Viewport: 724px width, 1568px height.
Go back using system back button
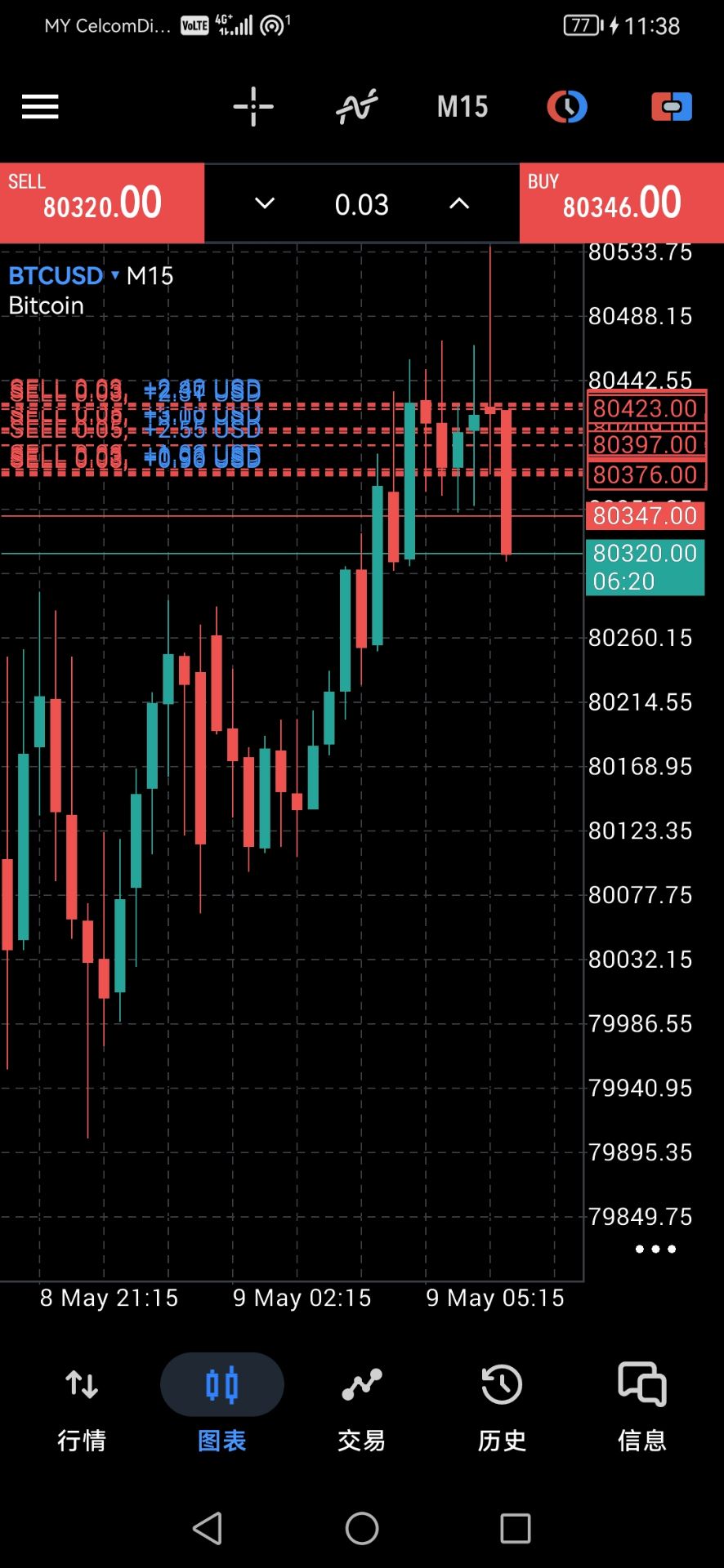208,1528
